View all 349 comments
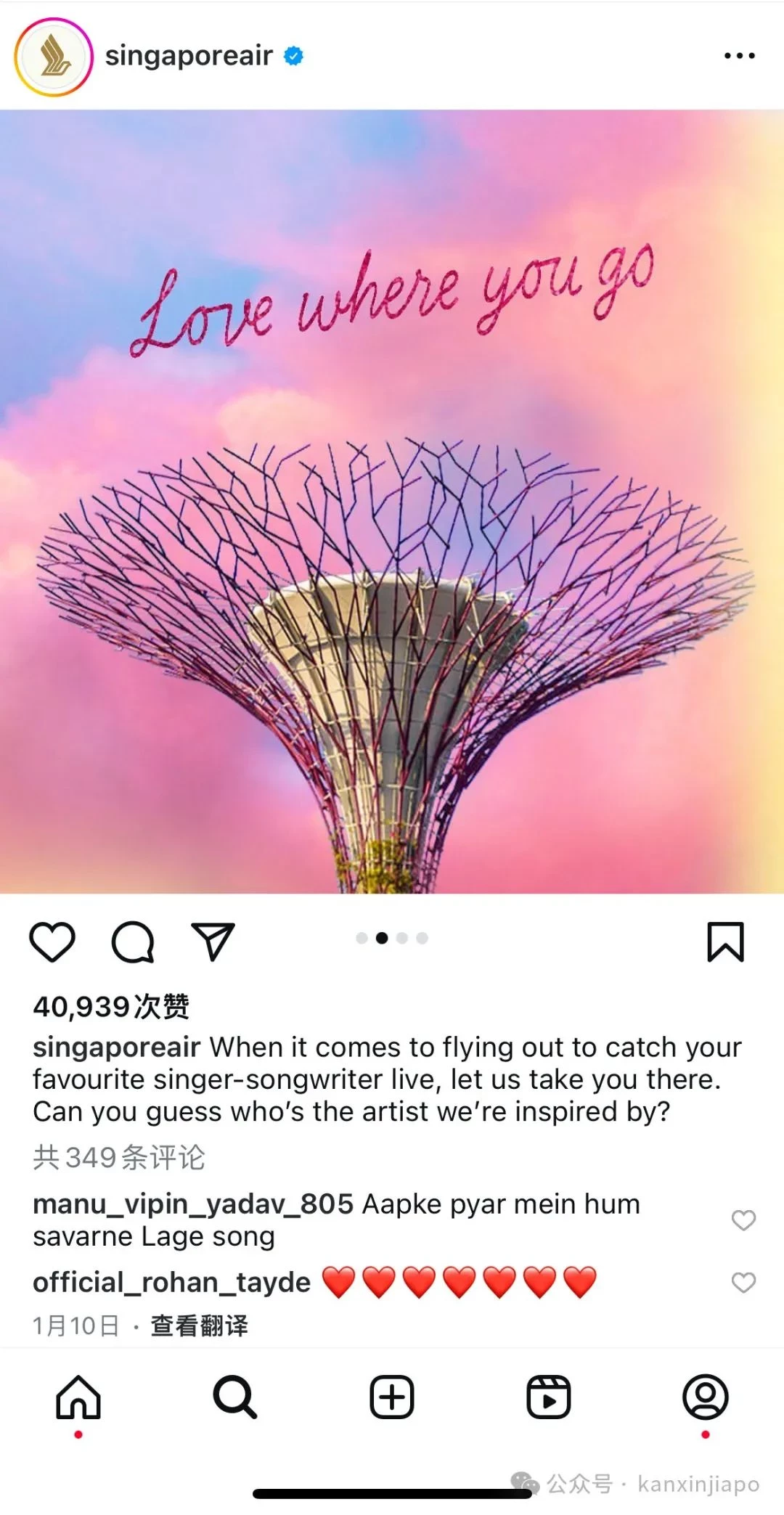Viewport: 784px width, 1515px height. [x=119, y=1157]
